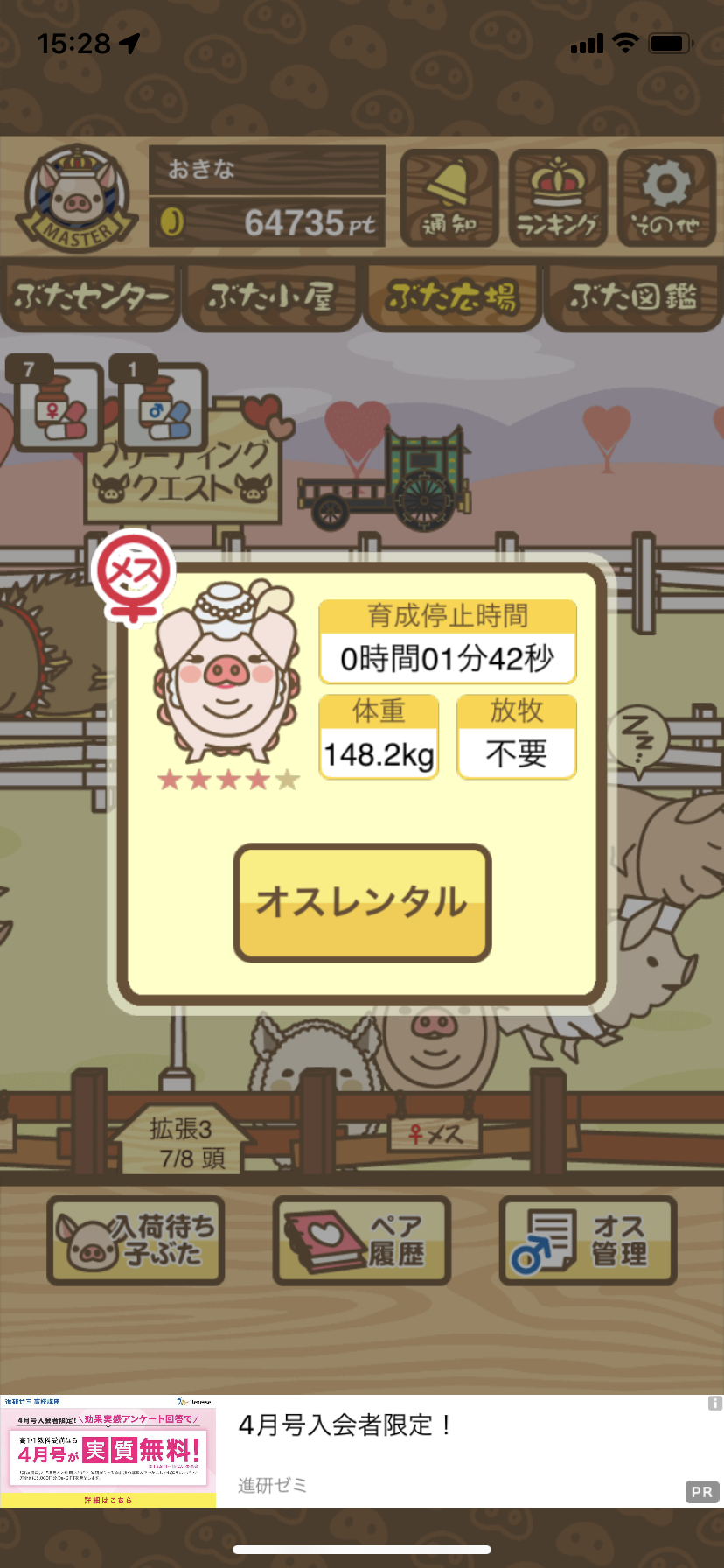Open 入荷待ち子ぶた list
Viewport: 724px width, 1568px height.
click(136, 1241)
